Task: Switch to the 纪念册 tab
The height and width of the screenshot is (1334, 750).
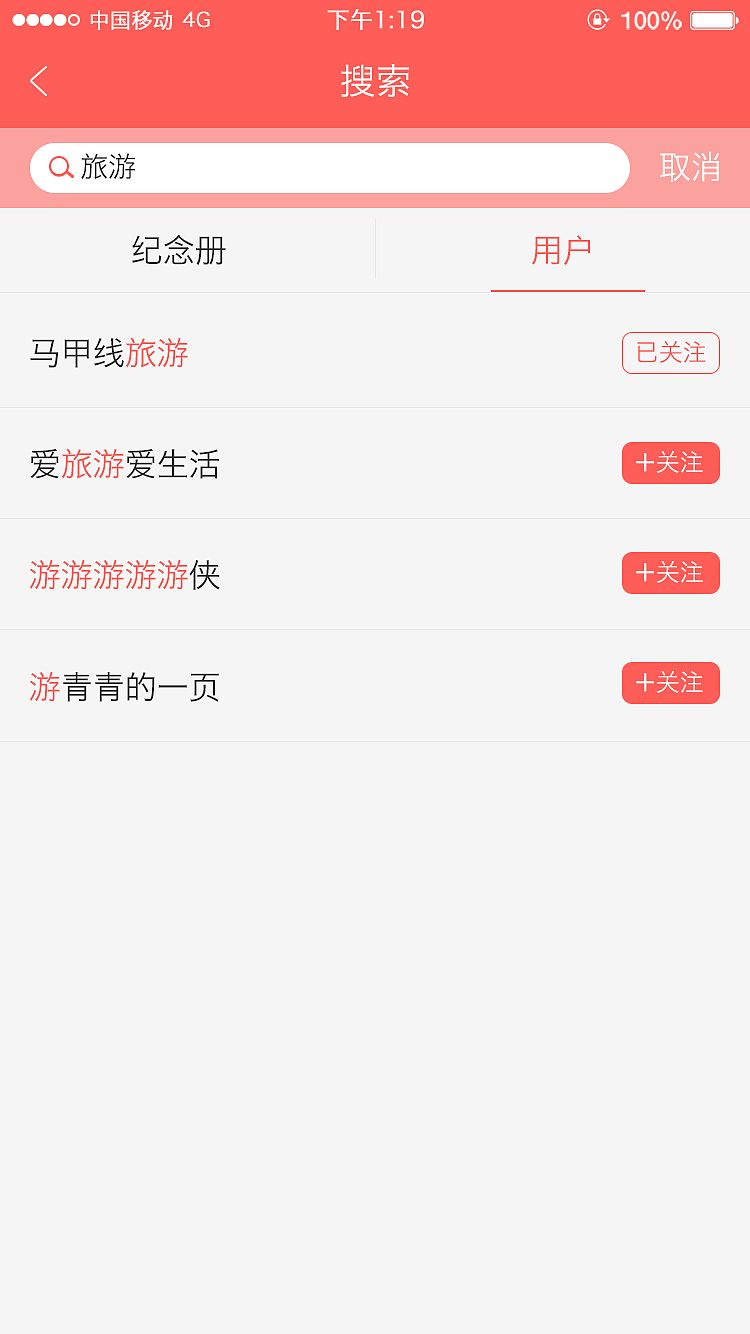Action: (x=178, y=250)
